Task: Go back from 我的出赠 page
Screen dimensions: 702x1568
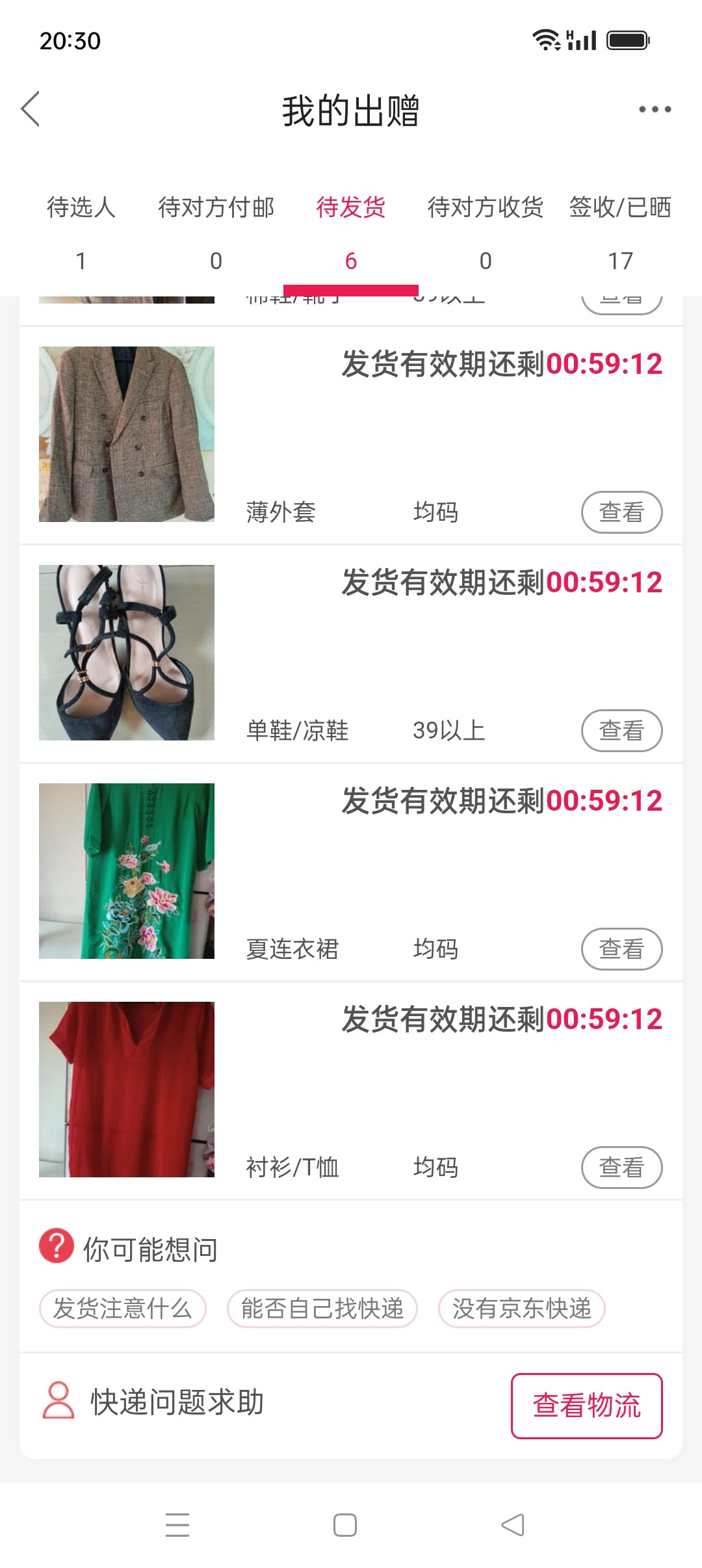Action: coord(31,109)
